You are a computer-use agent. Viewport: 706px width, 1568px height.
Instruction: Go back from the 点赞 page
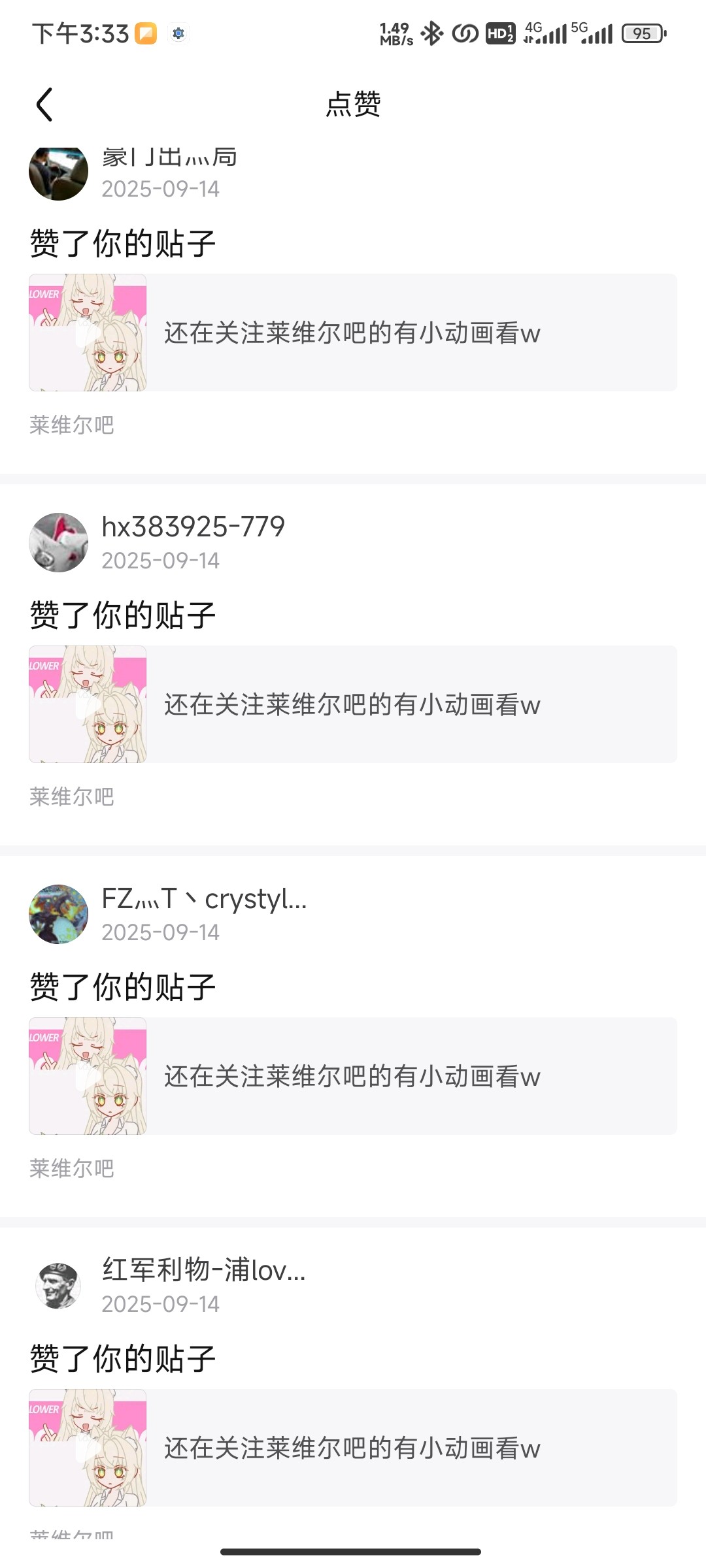(44, 105)
